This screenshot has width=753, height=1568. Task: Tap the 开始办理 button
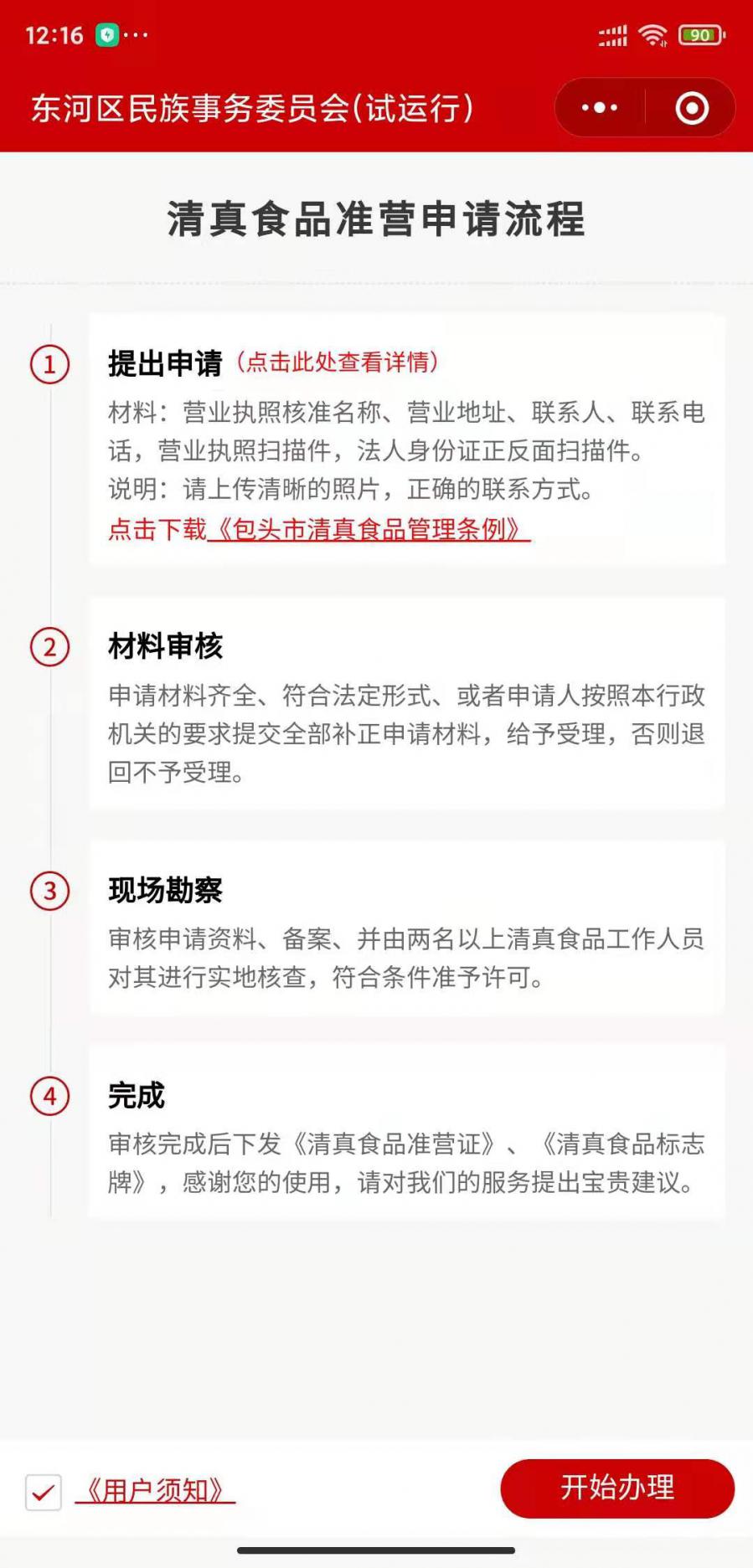coord(617,1488)
